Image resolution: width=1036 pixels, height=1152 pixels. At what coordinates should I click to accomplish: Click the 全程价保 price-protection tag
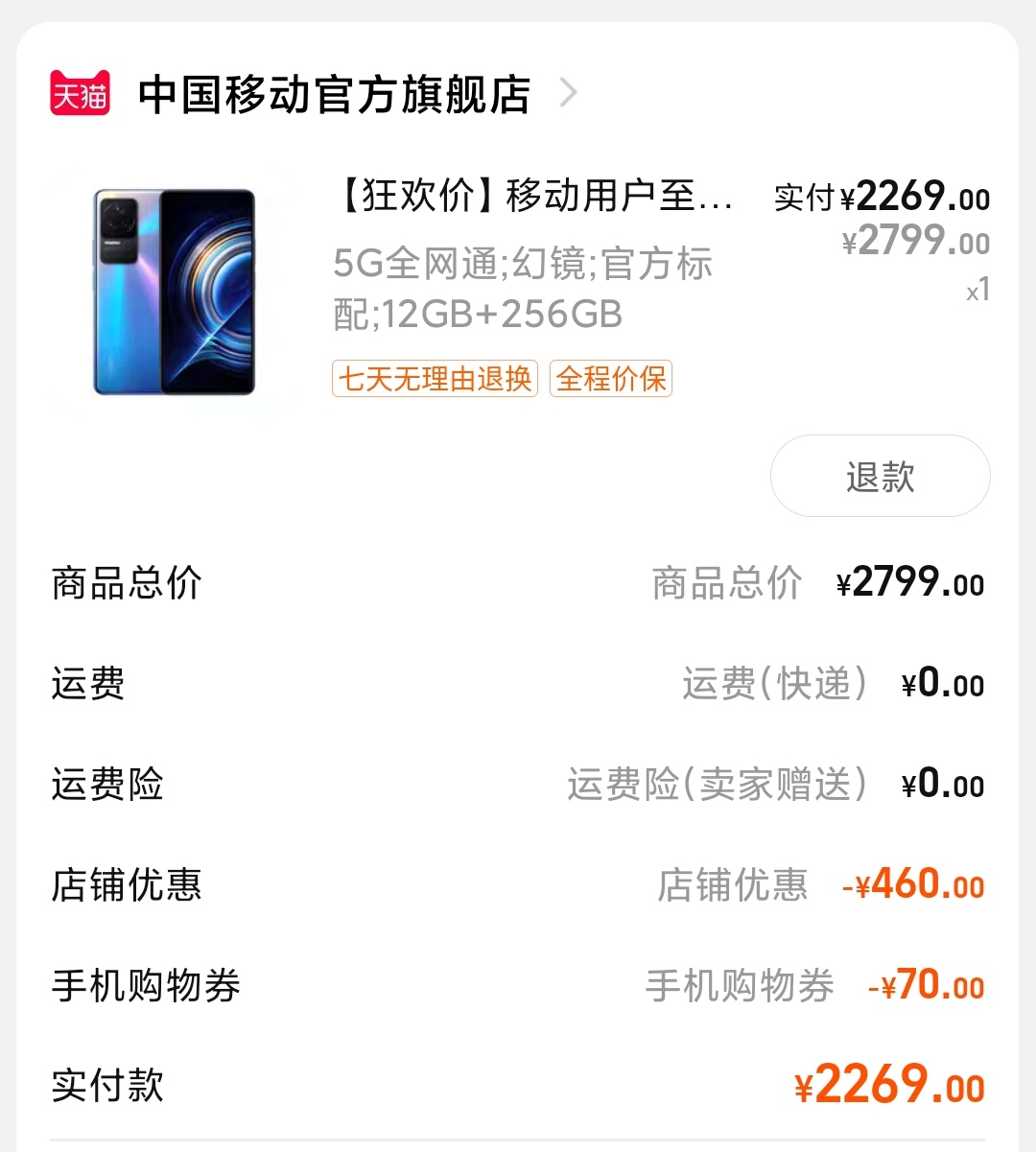pyautogui.click(x=611, y=379)
